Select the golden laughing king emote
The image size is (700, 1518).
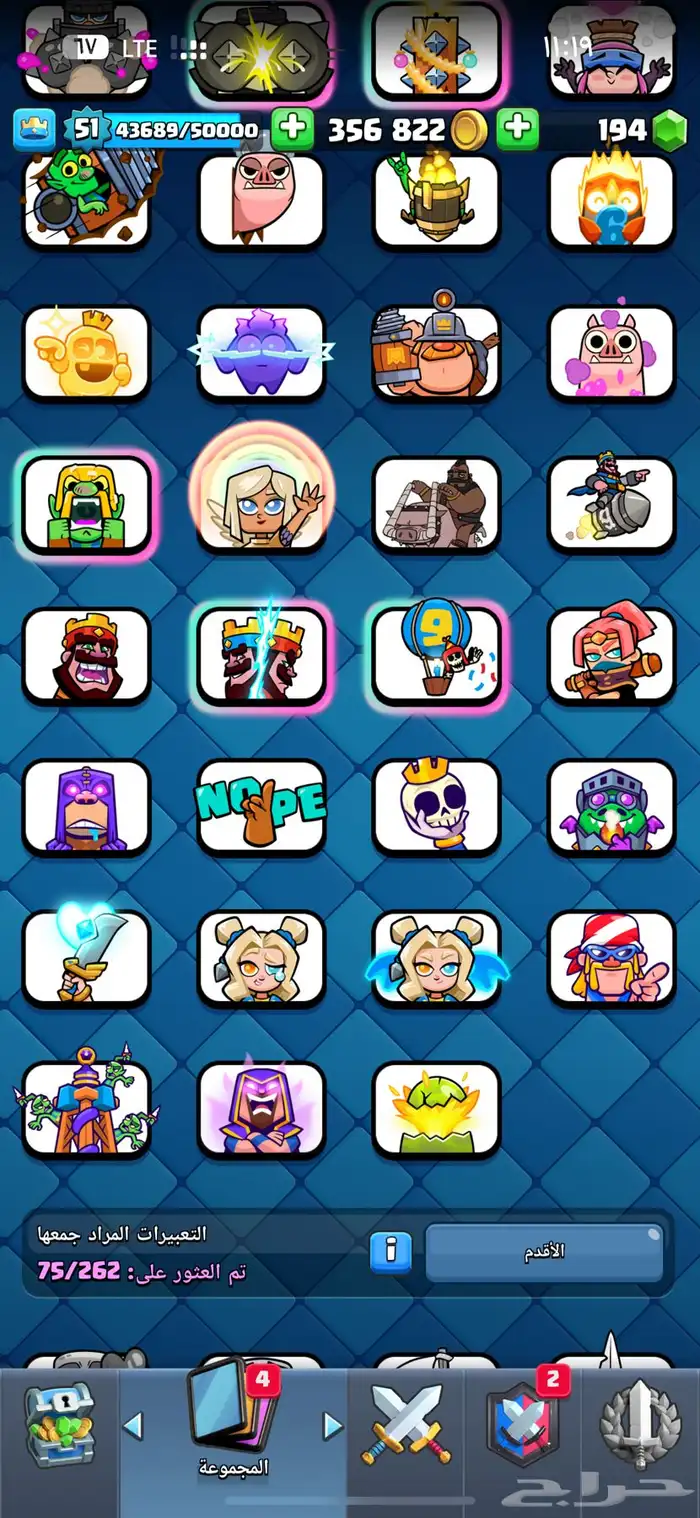coord(86,351)
